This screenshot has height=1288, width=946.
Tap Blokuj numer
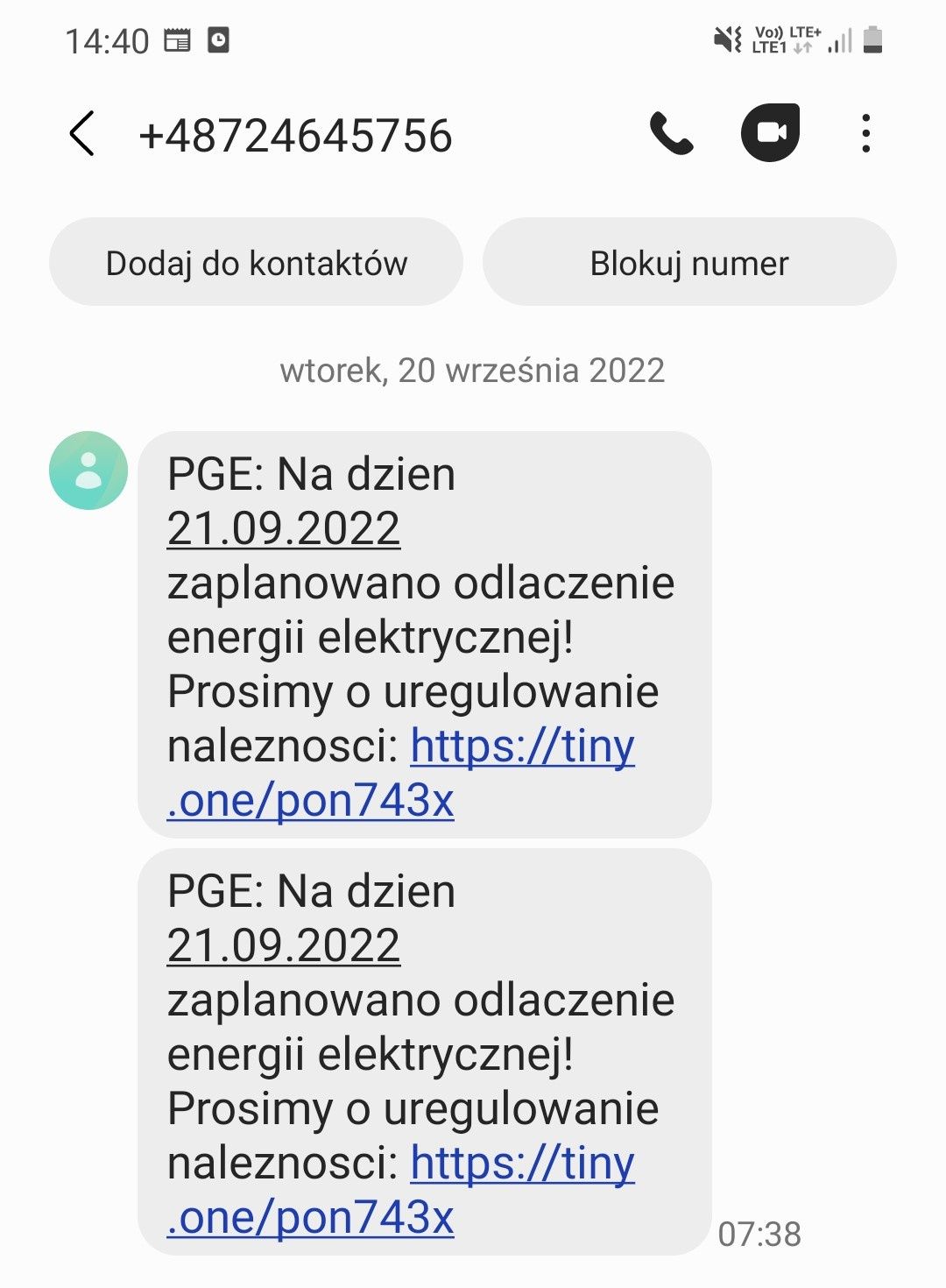click(x=688, y=261)
